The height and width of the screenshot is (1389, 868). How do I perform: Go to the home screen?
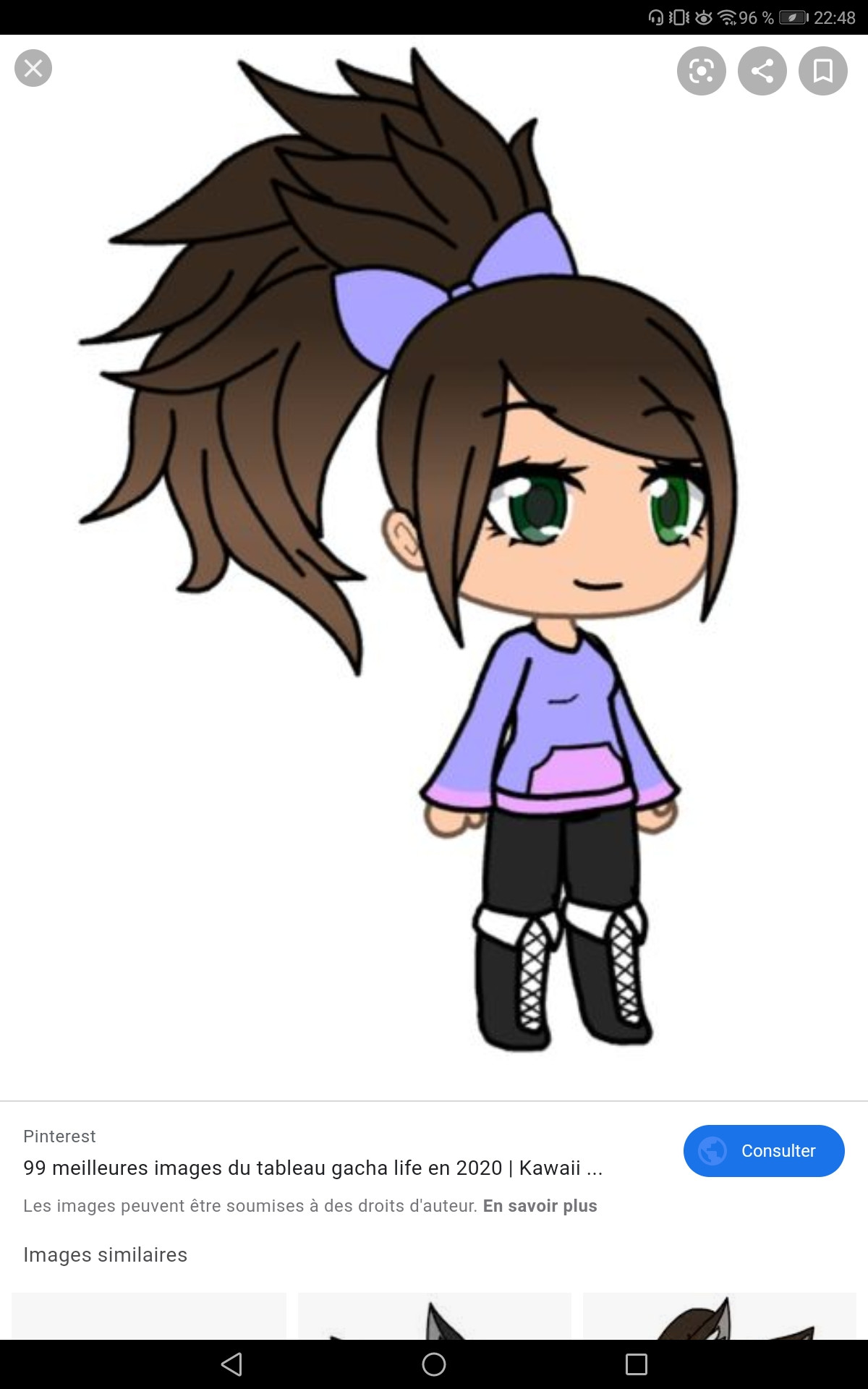point(434,1364)
